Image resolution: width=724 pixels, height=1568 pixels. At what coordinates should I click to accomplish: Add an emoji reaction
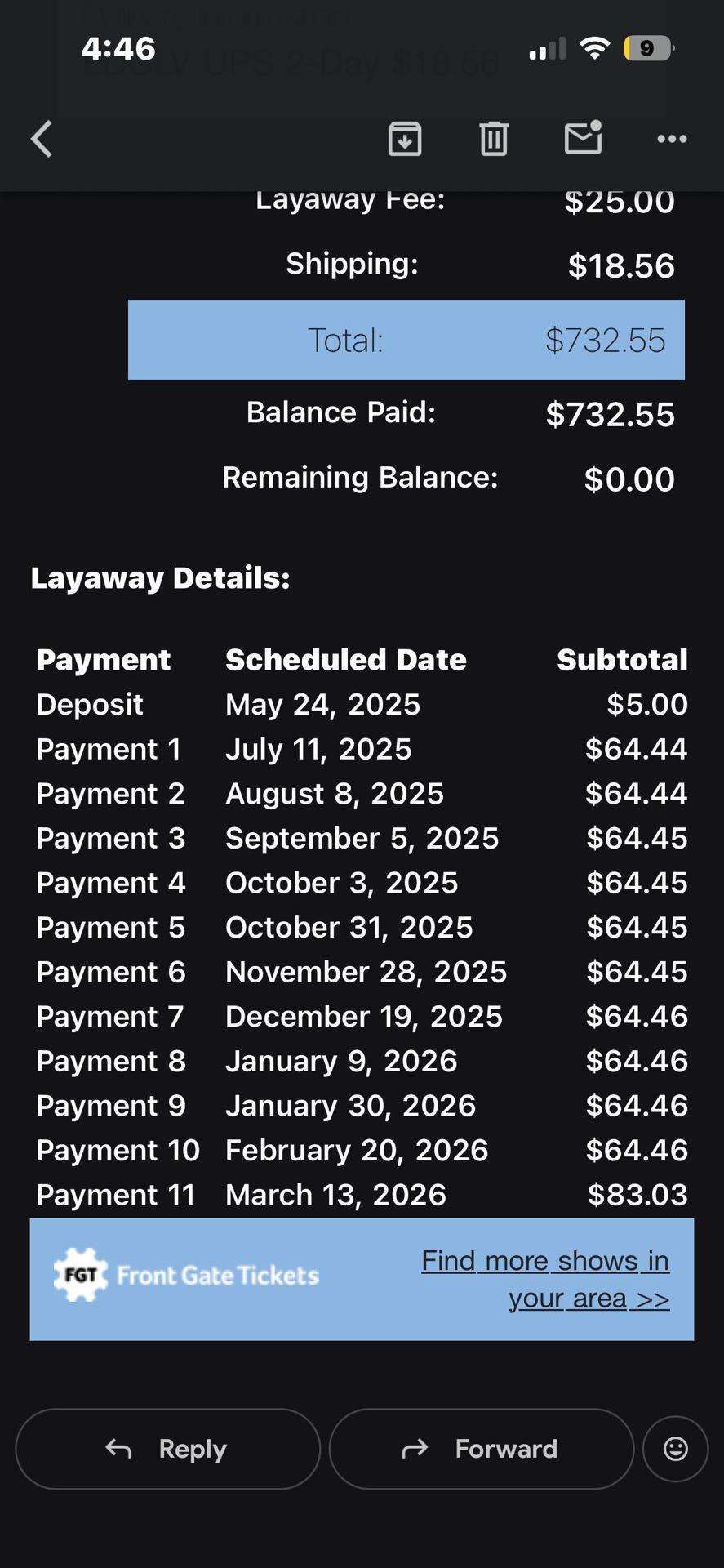[x=675, y=1449]
